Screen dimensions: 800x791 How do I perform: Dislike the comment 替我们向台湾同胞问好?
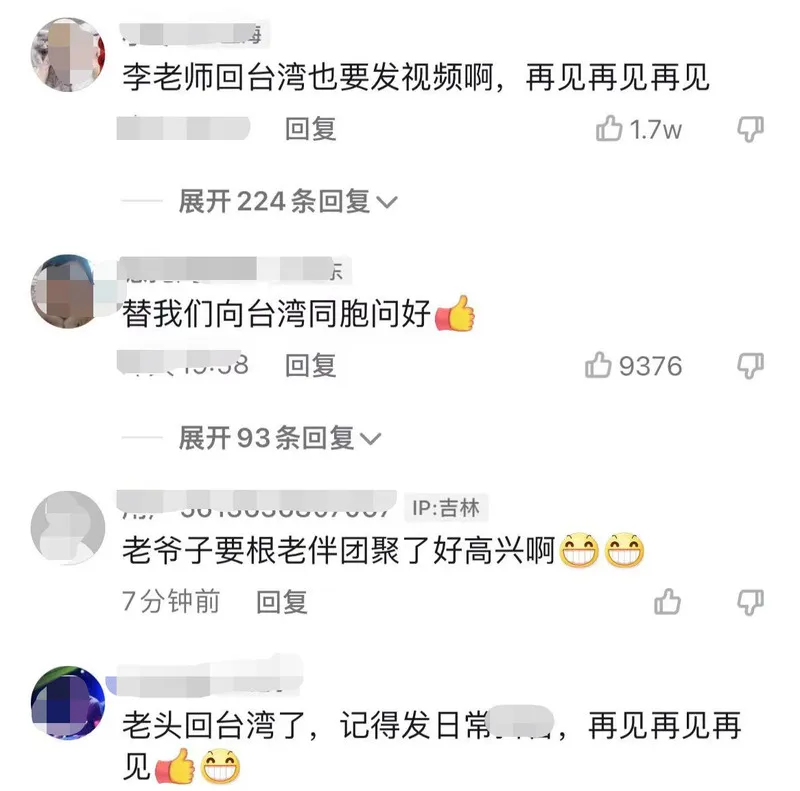[x=750, y=366]
